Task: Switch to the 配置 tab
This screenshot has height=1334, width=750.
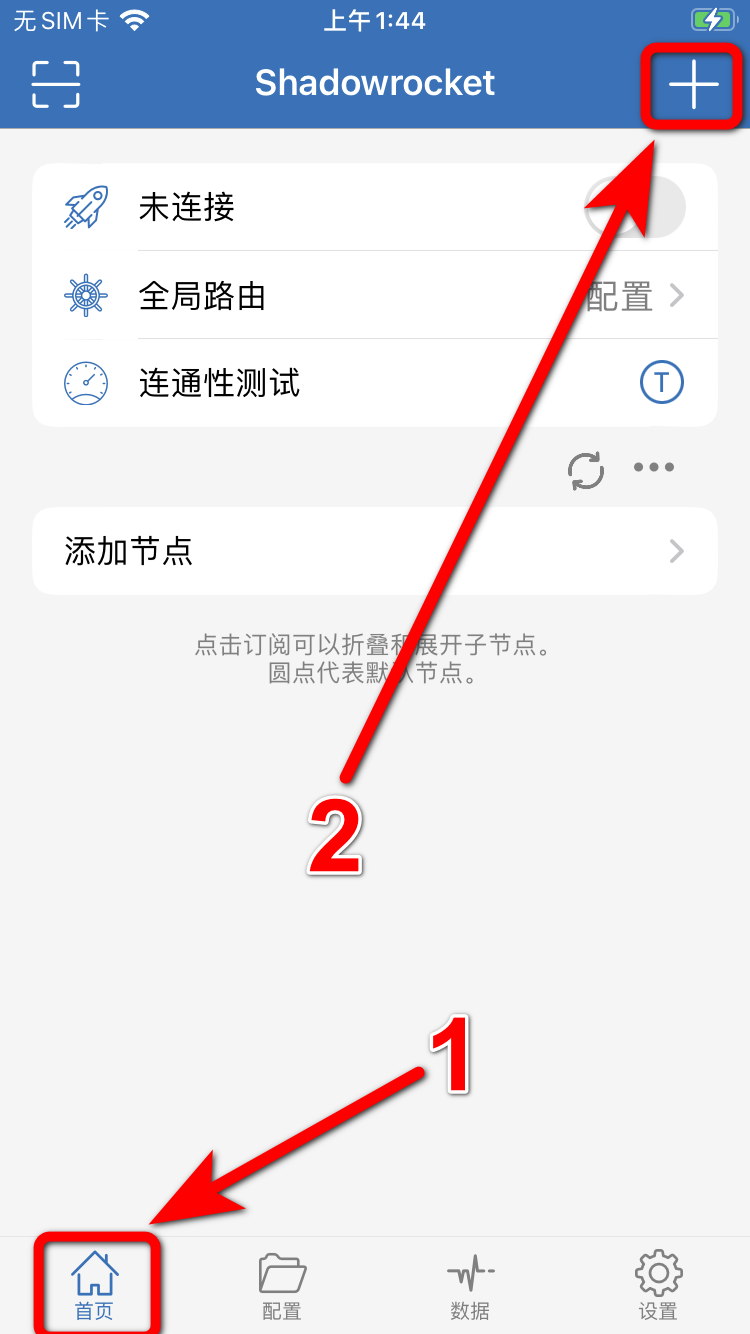Action: point(282,1285)
